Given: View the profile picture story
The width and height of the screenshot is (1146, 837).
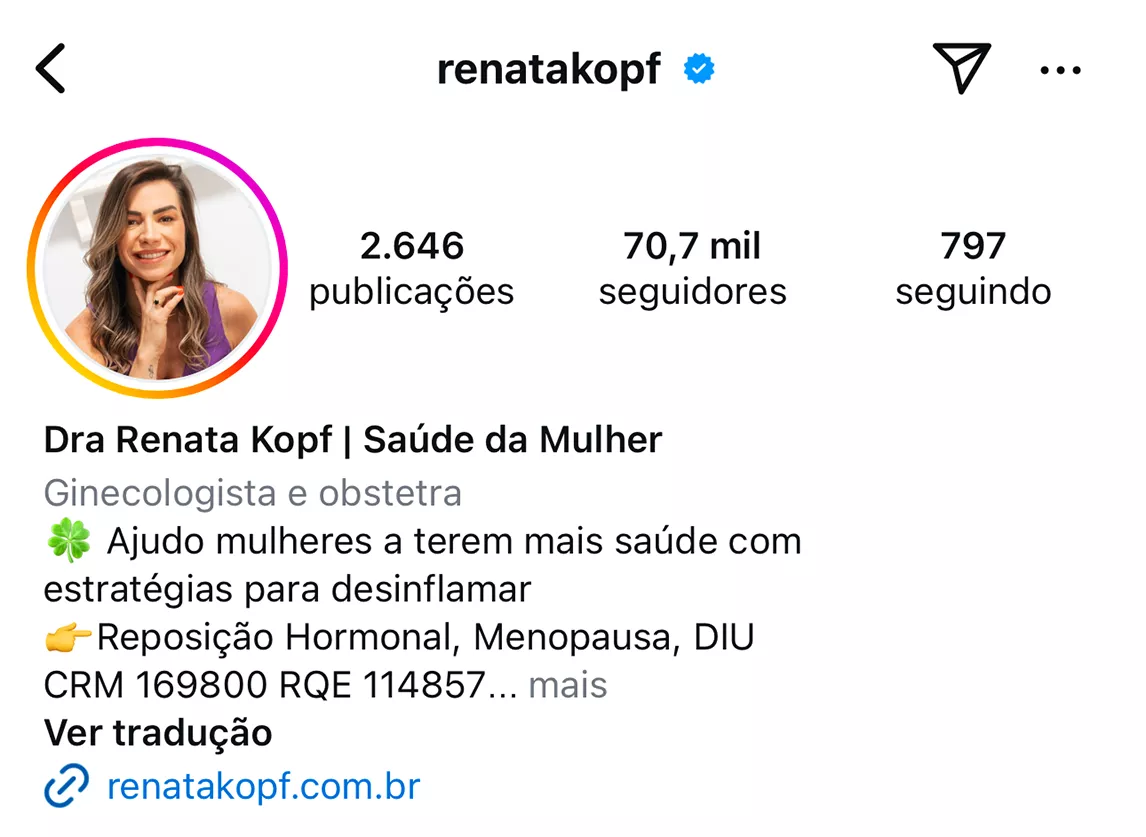Looking at the screenshot, I should click(x=157, y=267).
